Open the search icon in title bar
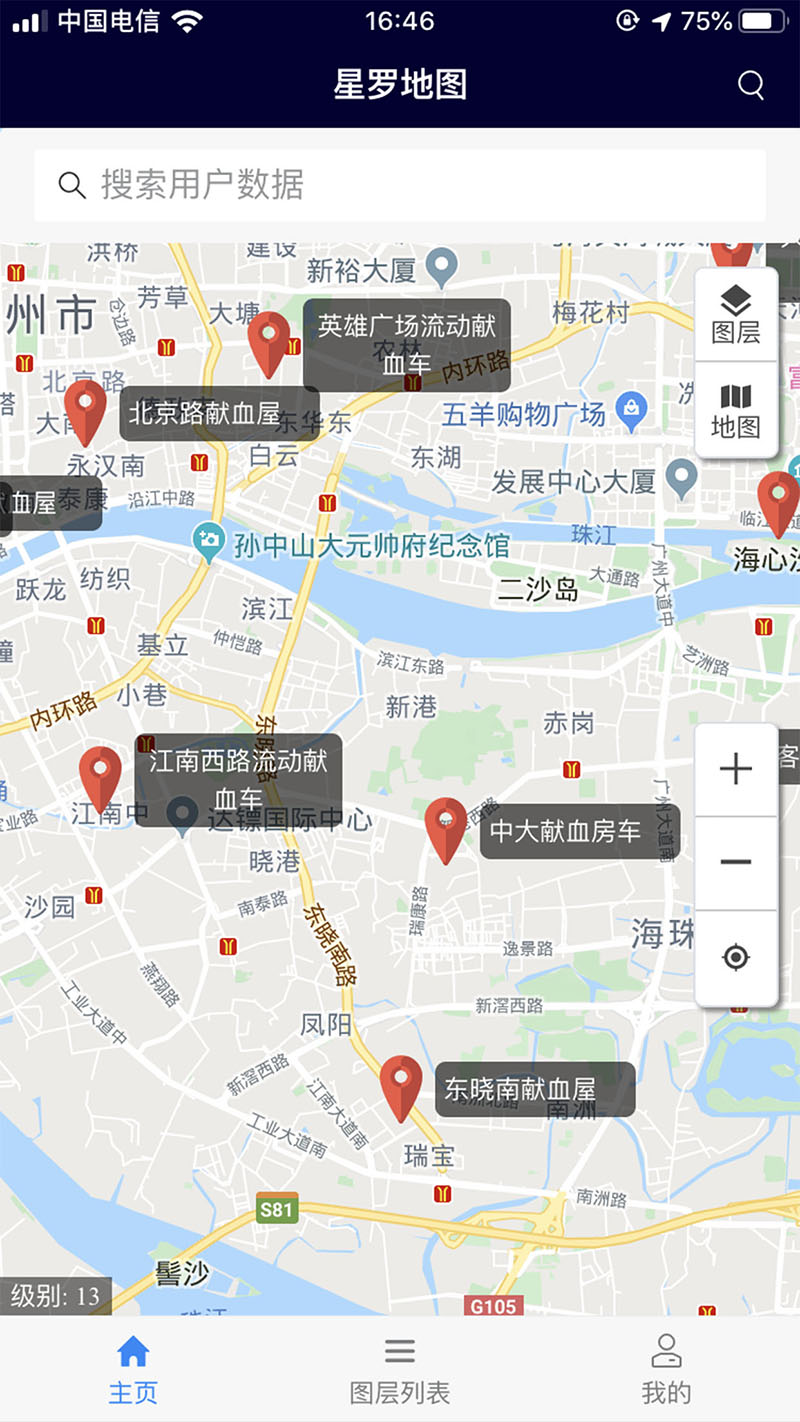The height and width of the screenshot is (1422, 800). click(x=751, y=85)
